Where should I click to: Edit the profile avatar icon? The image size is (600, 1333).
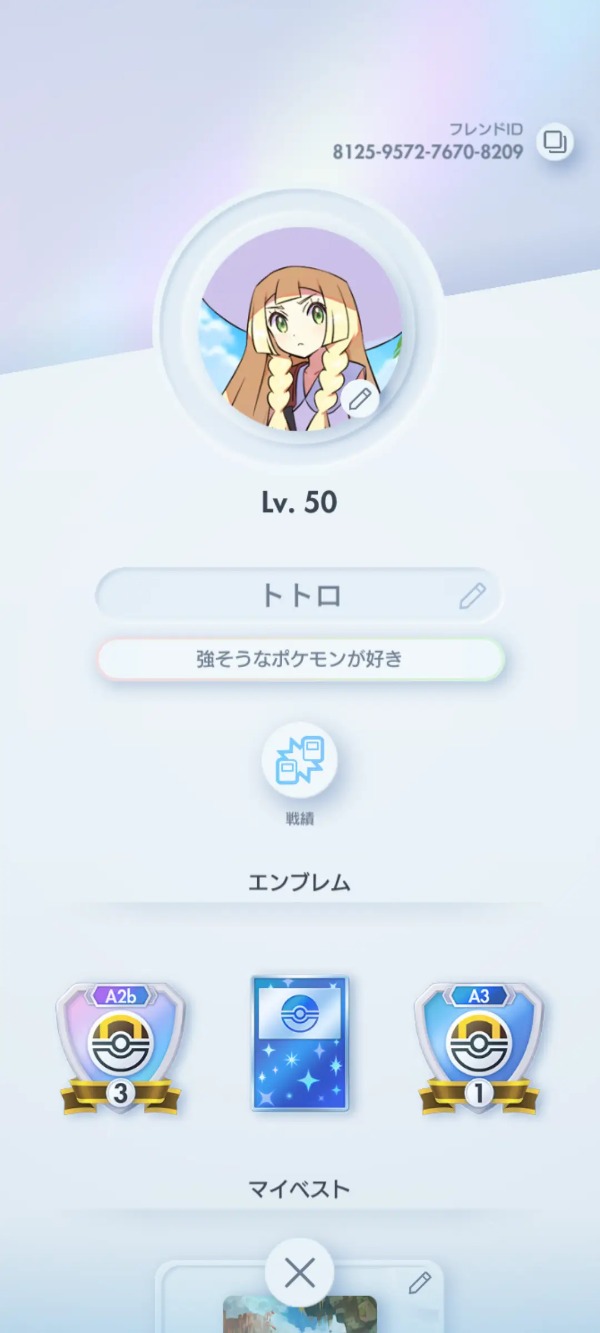pos(361,402)
